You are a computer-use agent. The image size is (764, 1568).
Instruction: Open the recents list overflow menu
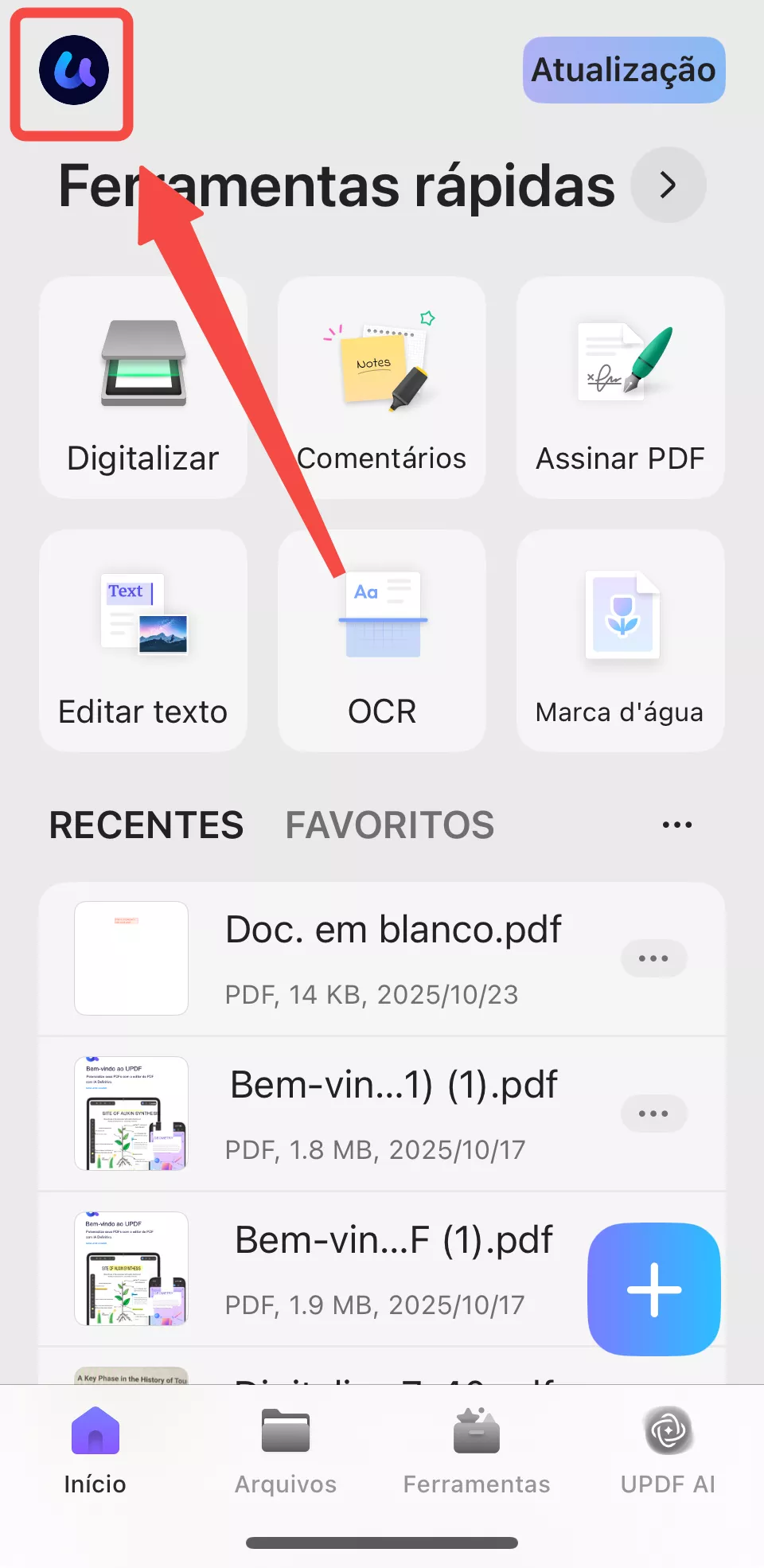(x=676, y=825)
